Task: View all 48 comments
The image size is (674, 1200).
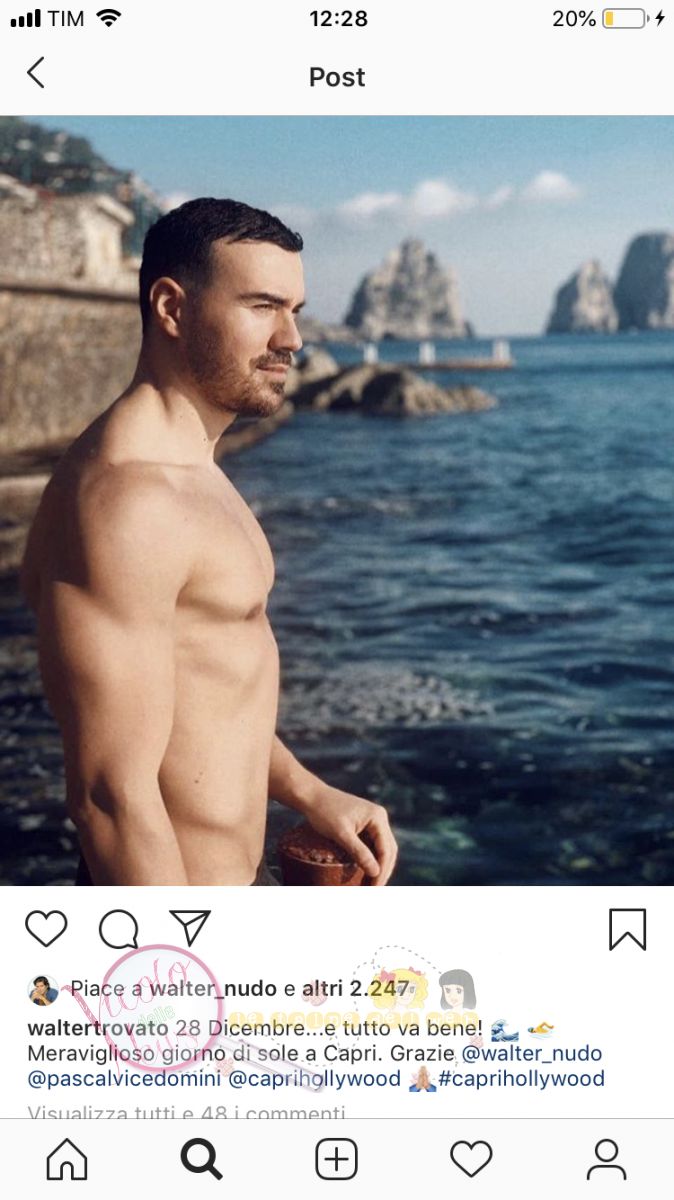Action: [x=187, y=1112]
